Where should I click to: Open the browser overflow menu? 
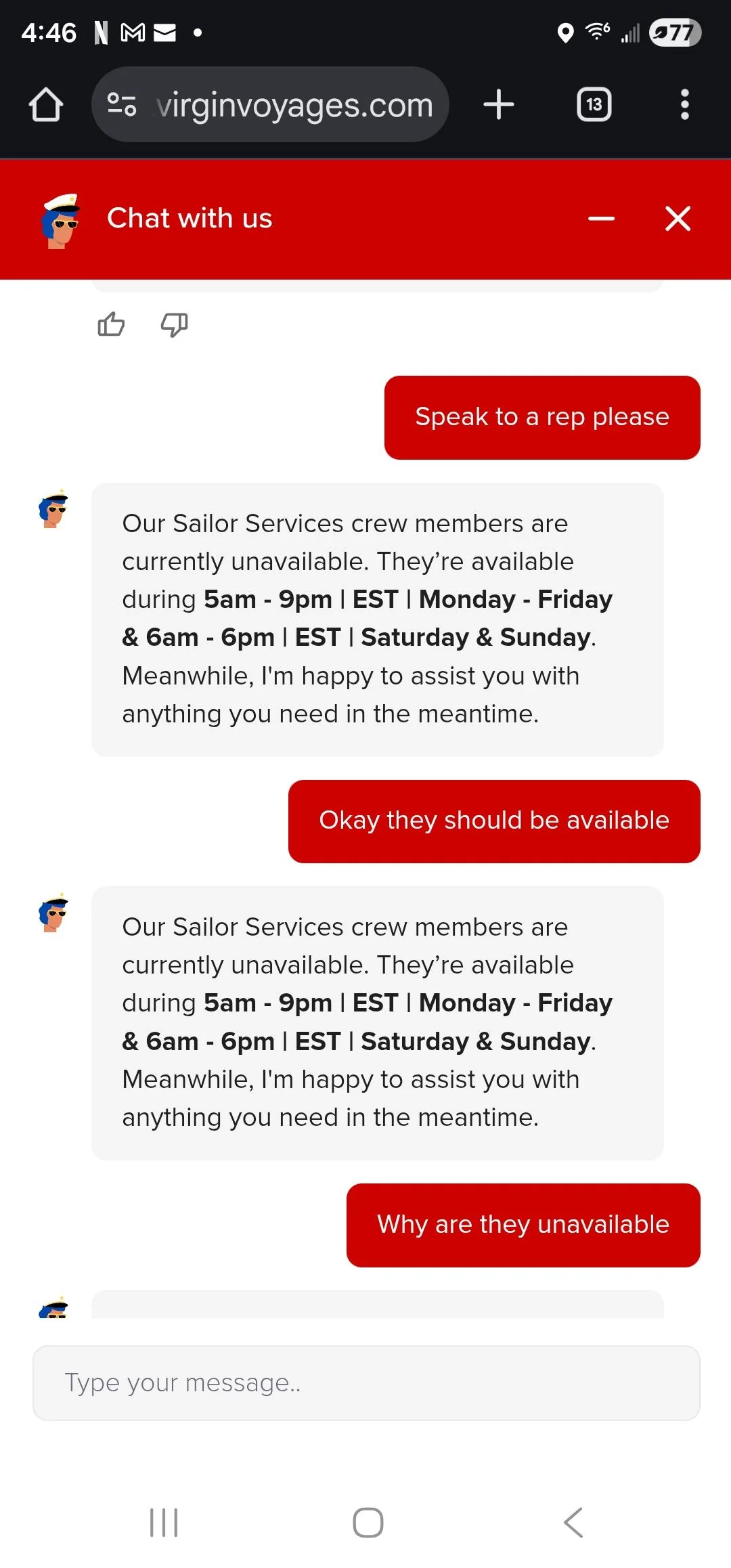(x=684, y=105)
